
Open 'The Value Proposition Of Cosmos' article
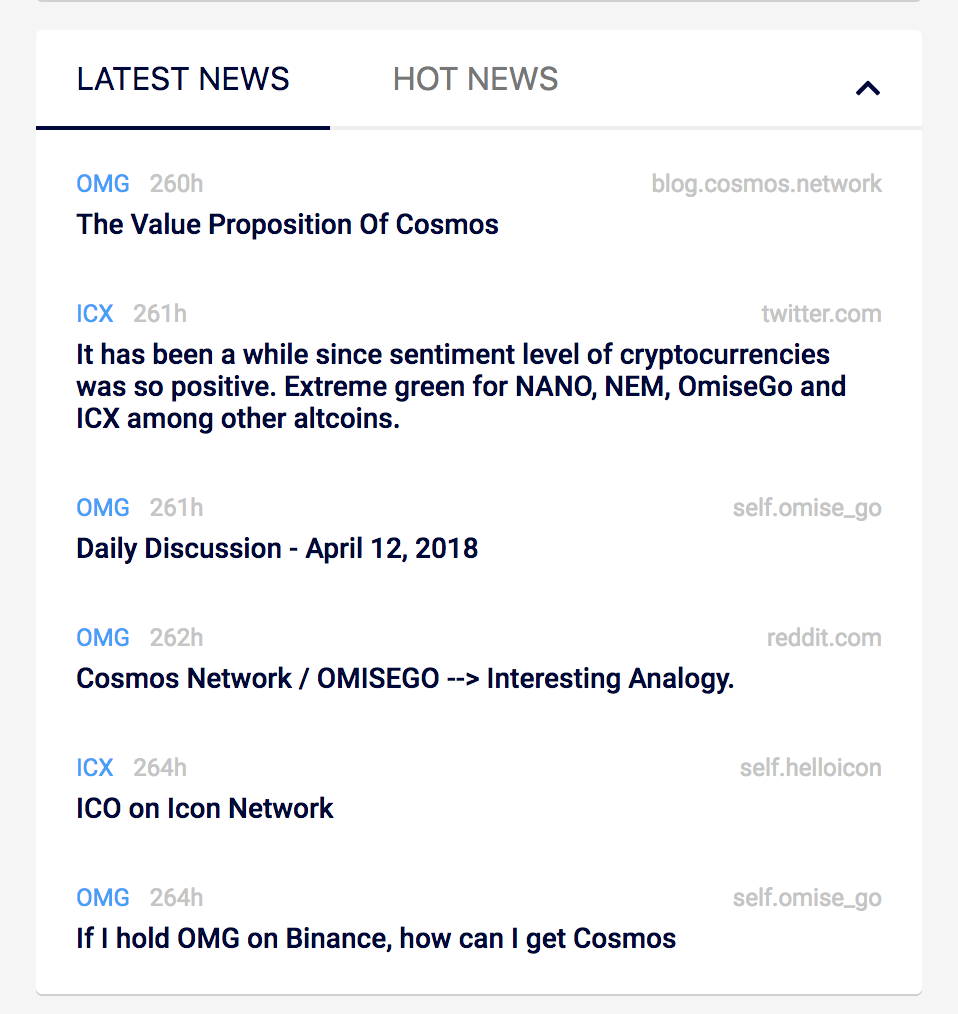(287, 224)
